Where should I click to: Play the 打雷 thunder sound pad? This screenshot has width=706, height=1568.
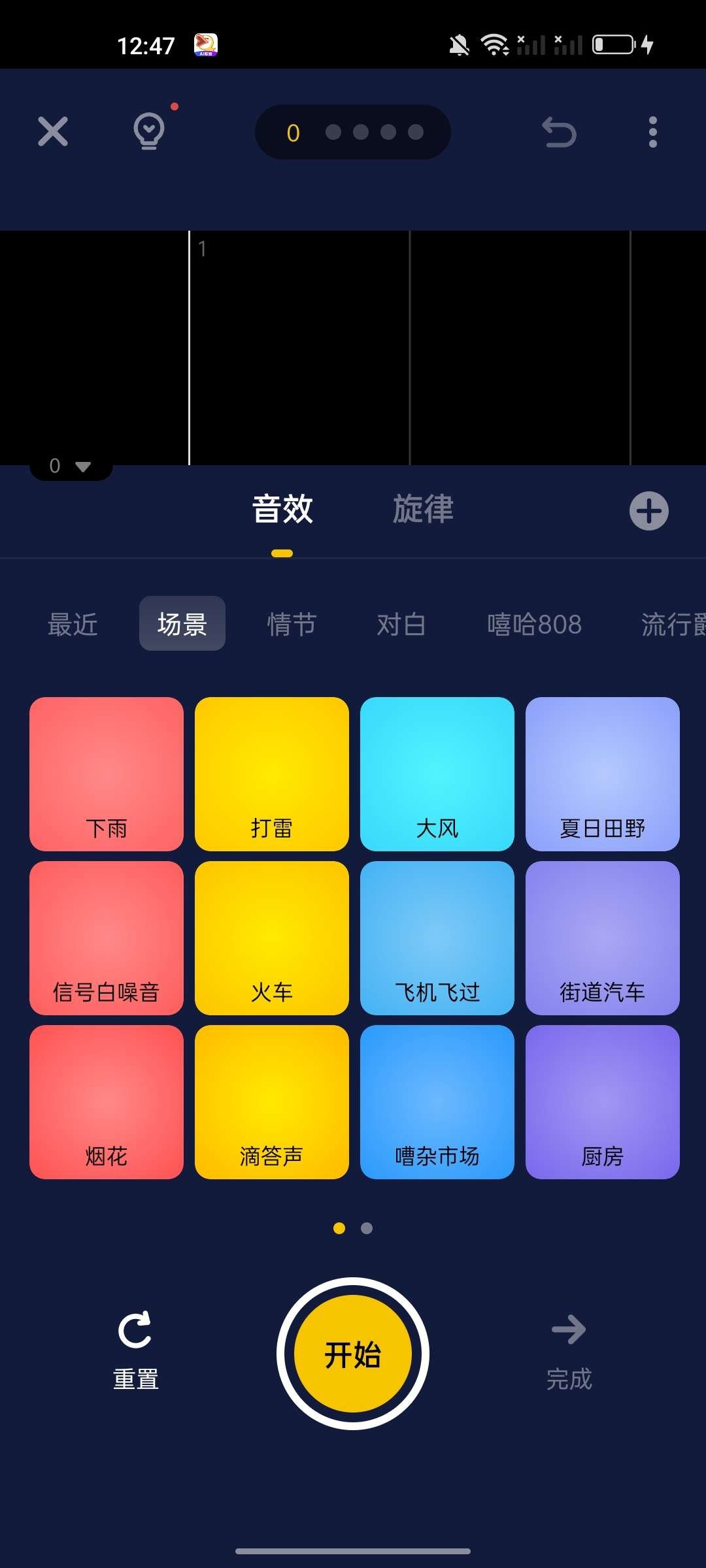pyautogui.click(x=271, y=774)
